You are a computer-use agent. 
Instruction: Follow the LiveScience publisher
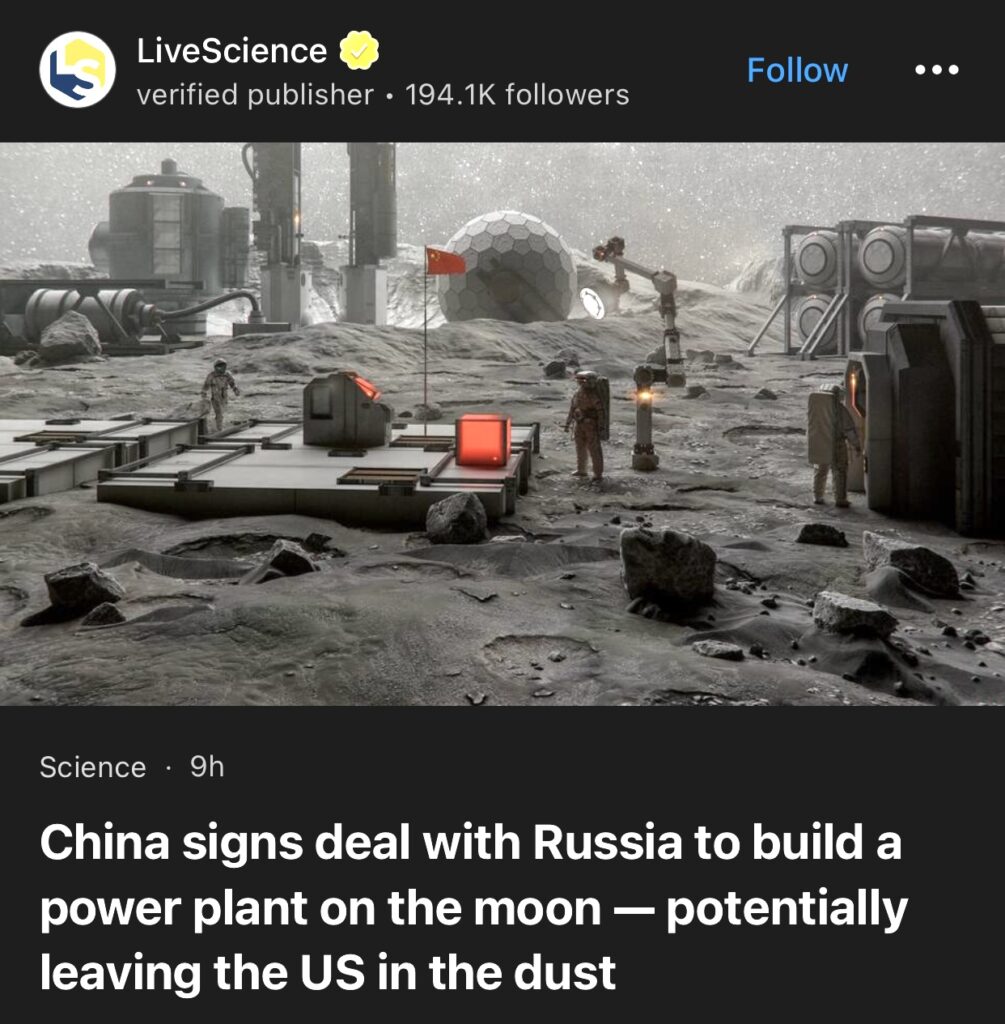pos(796,70)
